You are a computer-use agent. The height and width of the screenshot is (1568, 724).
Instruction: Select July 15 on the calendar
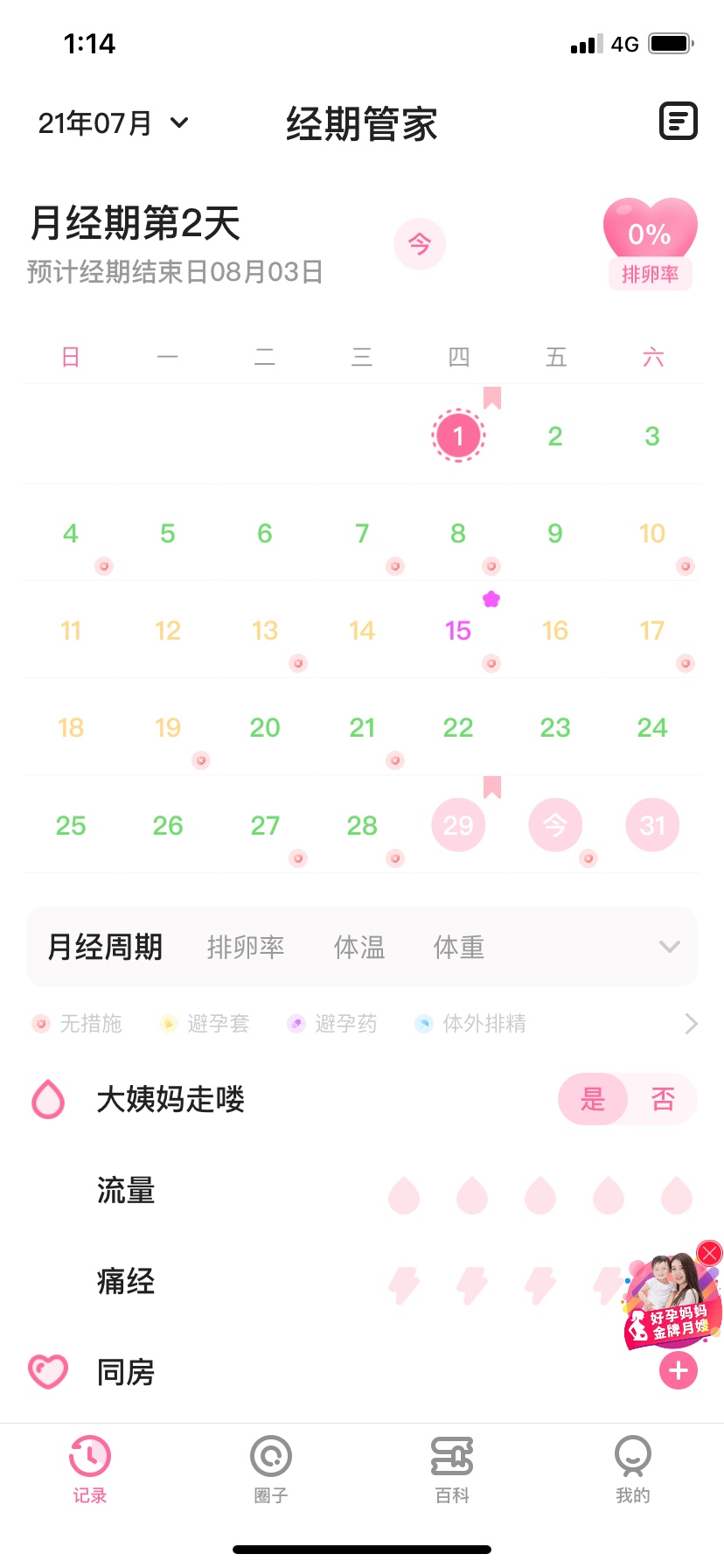click(x=458, y=631)
